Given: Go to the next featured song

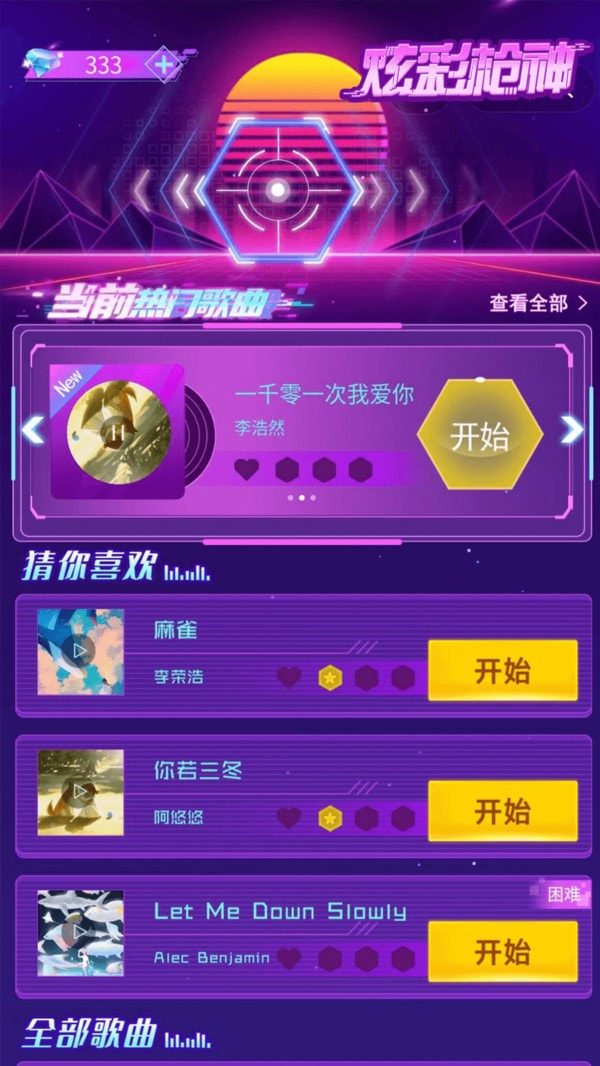Looking at the screenshot, I should [x=571, y=430].
